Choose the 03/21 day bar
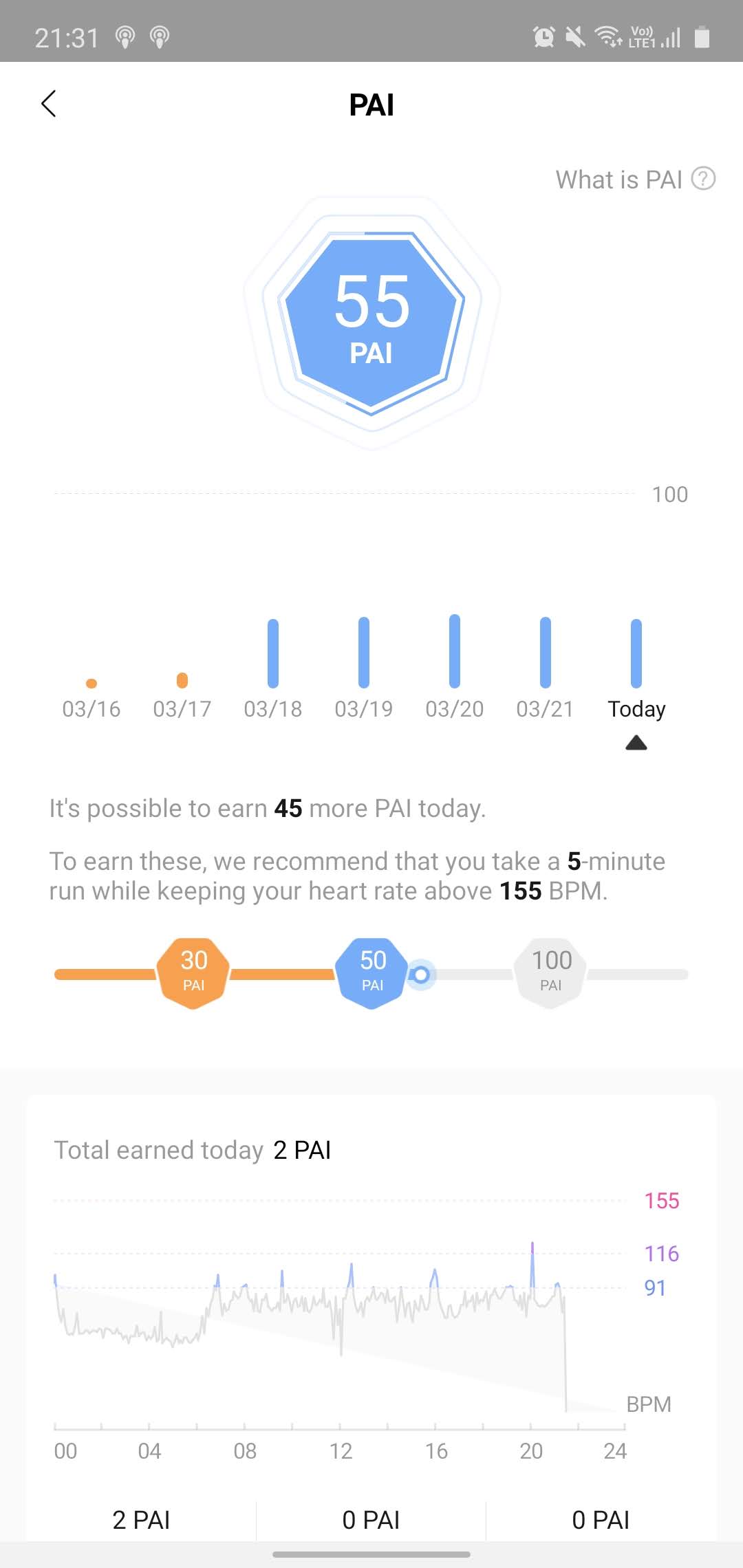 pos(546,653)
